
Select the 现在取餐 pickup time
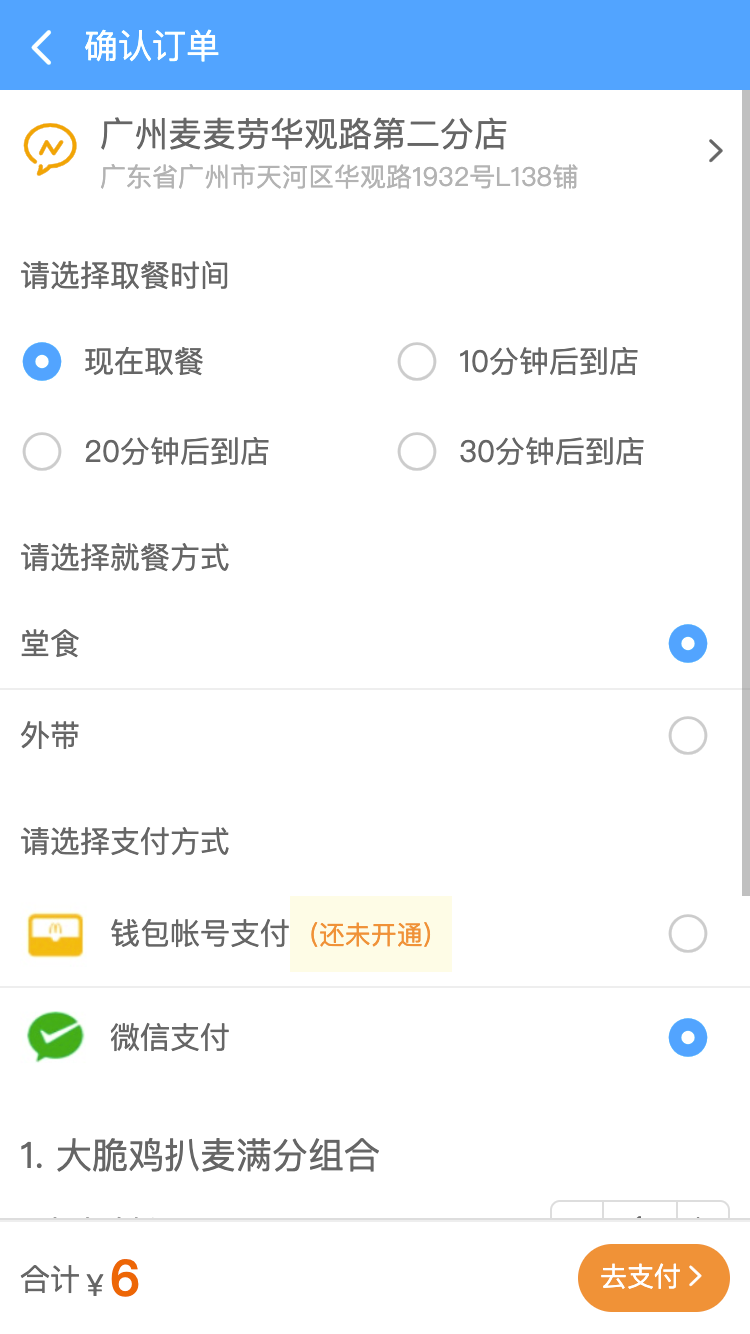(113, 362)
